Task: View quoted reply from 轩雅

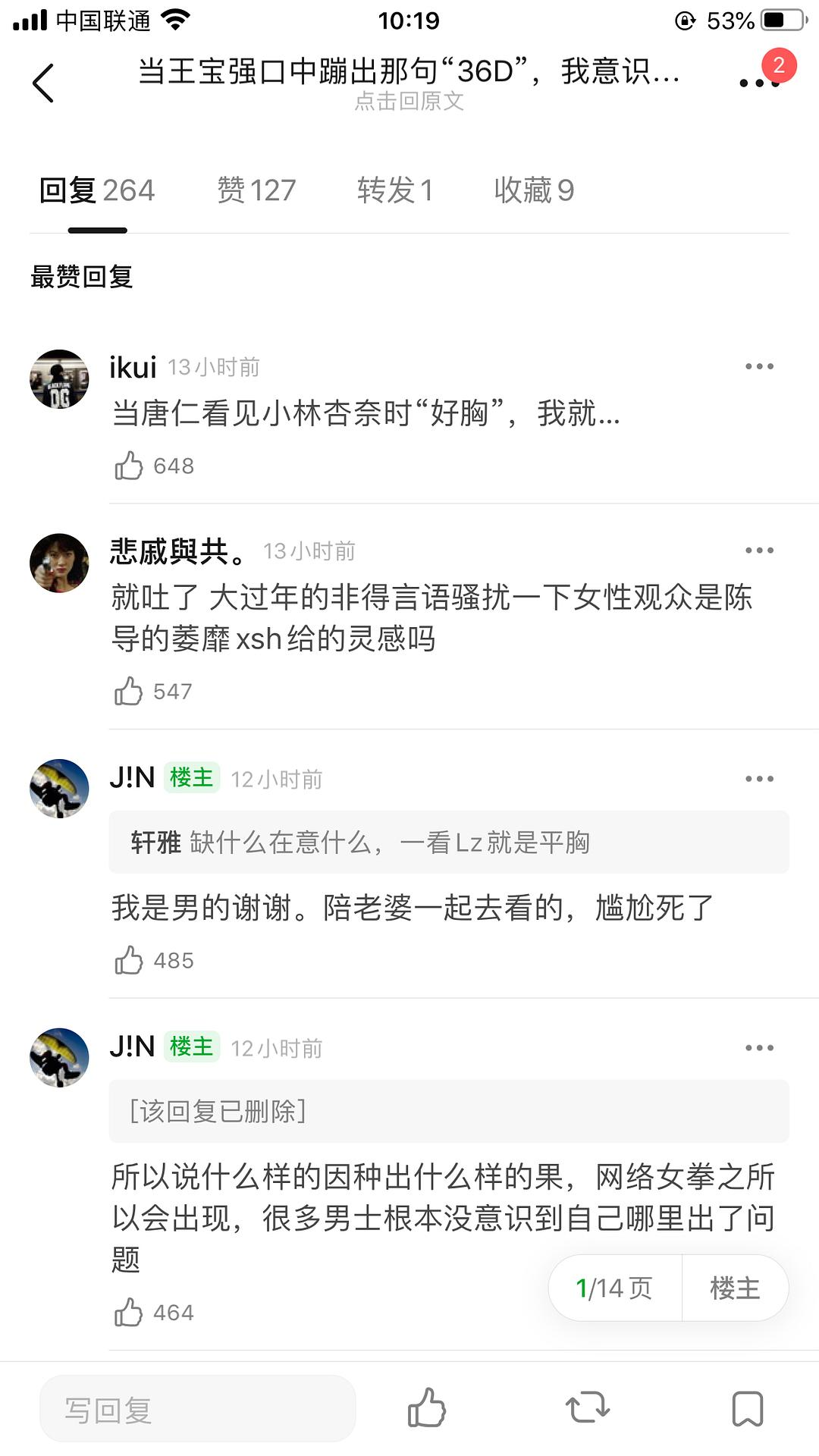Action: pos(448,843)
